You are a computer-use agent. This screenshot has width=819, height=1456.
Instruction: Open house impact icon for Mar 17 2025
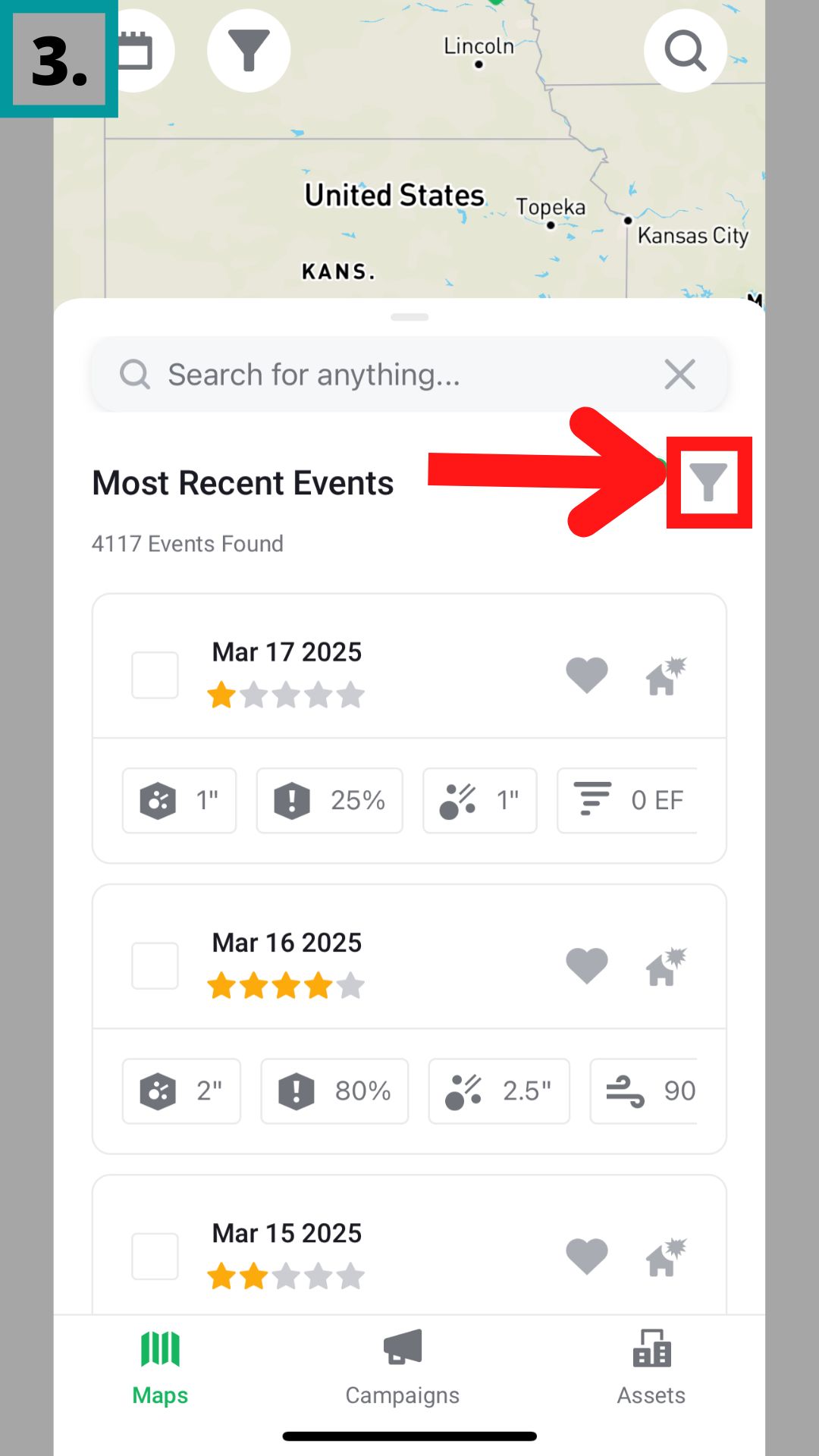[x=666, y=676]
